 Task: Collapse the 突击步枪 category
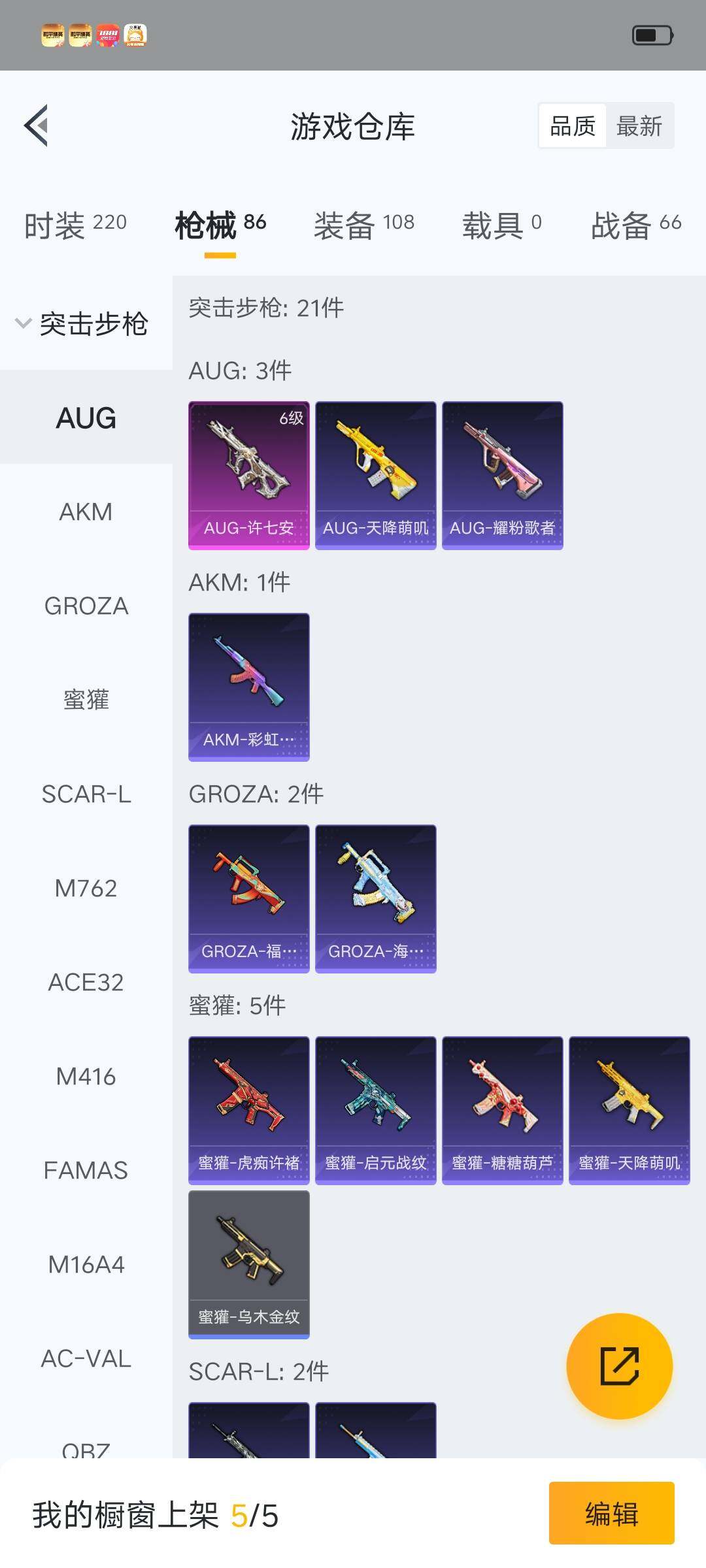point(85,323)
